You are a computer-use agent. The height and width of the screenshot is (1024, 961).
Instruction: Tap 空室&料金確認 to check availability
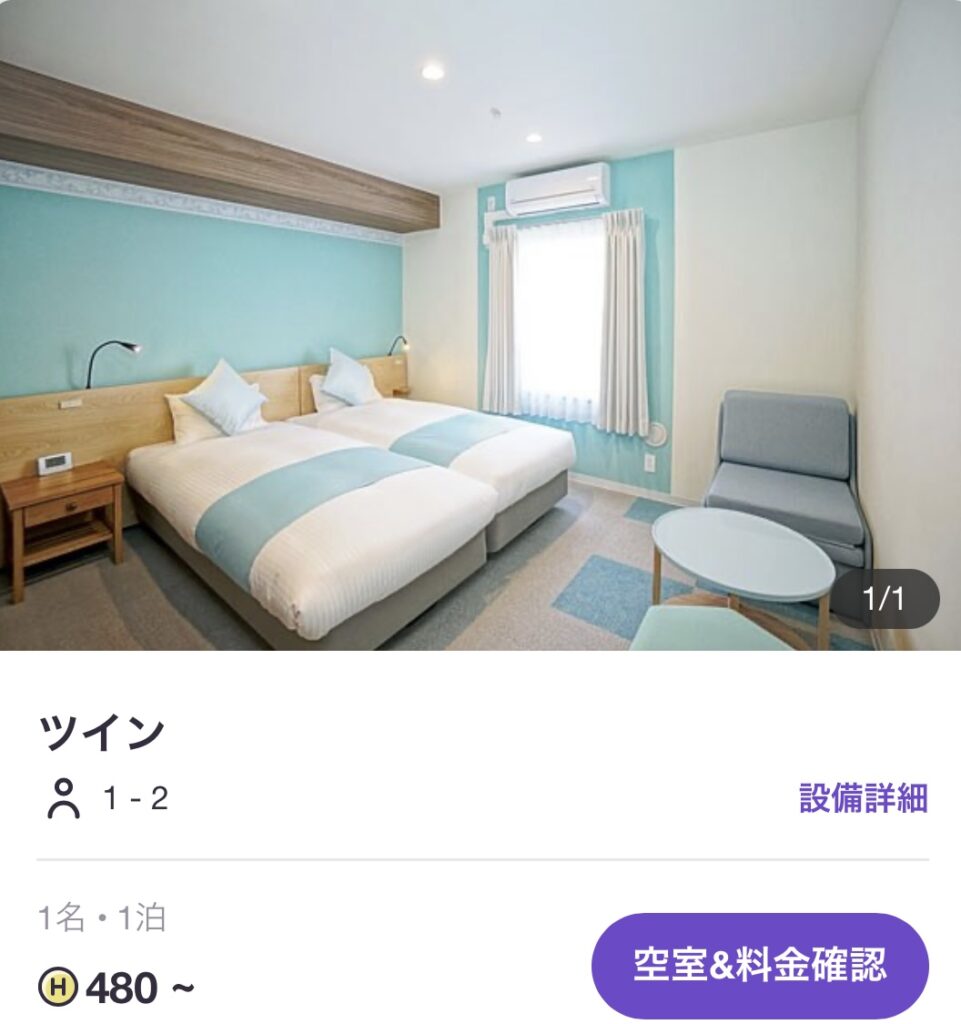760,966
